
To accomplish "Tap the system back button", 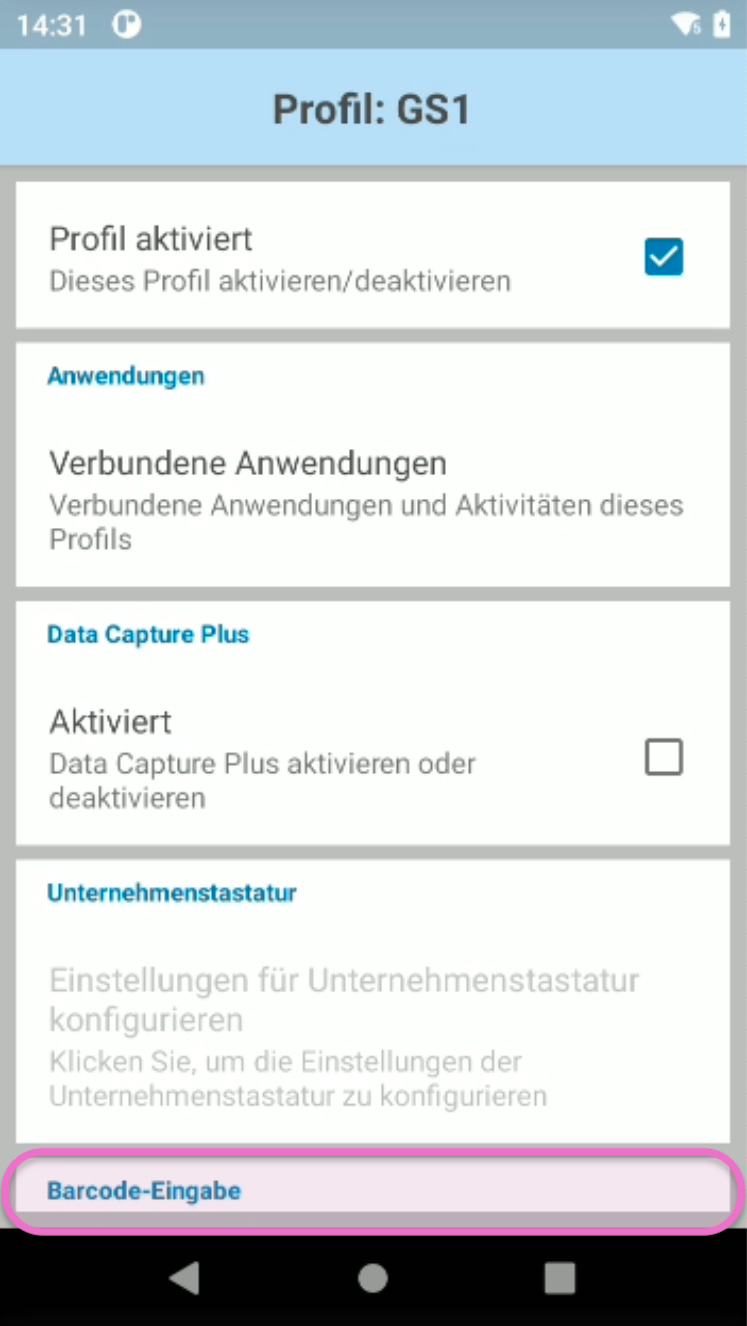I will 186,1277.
